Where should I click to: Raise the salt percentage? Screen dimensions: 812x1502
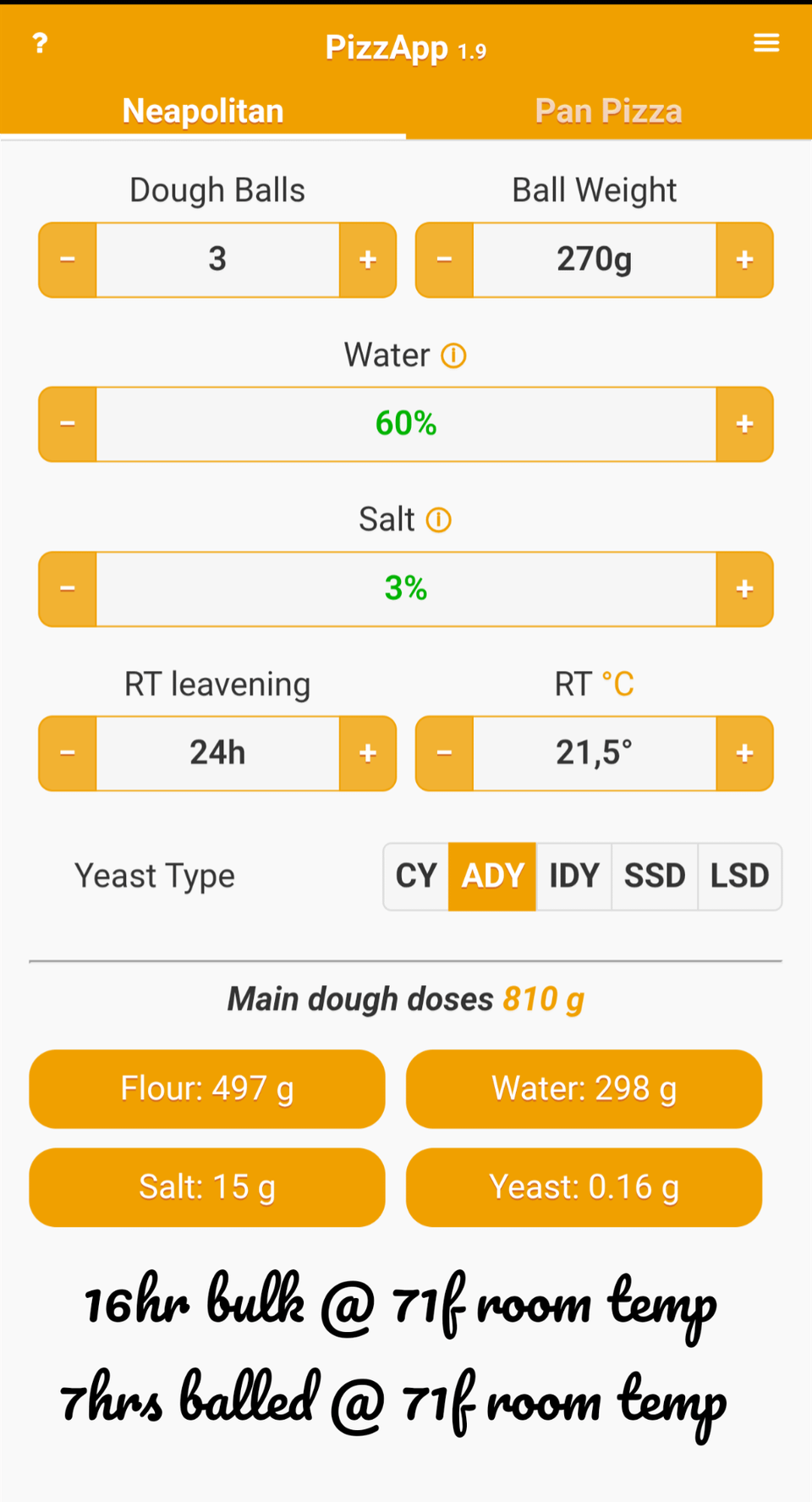click(x=744, y=589)
